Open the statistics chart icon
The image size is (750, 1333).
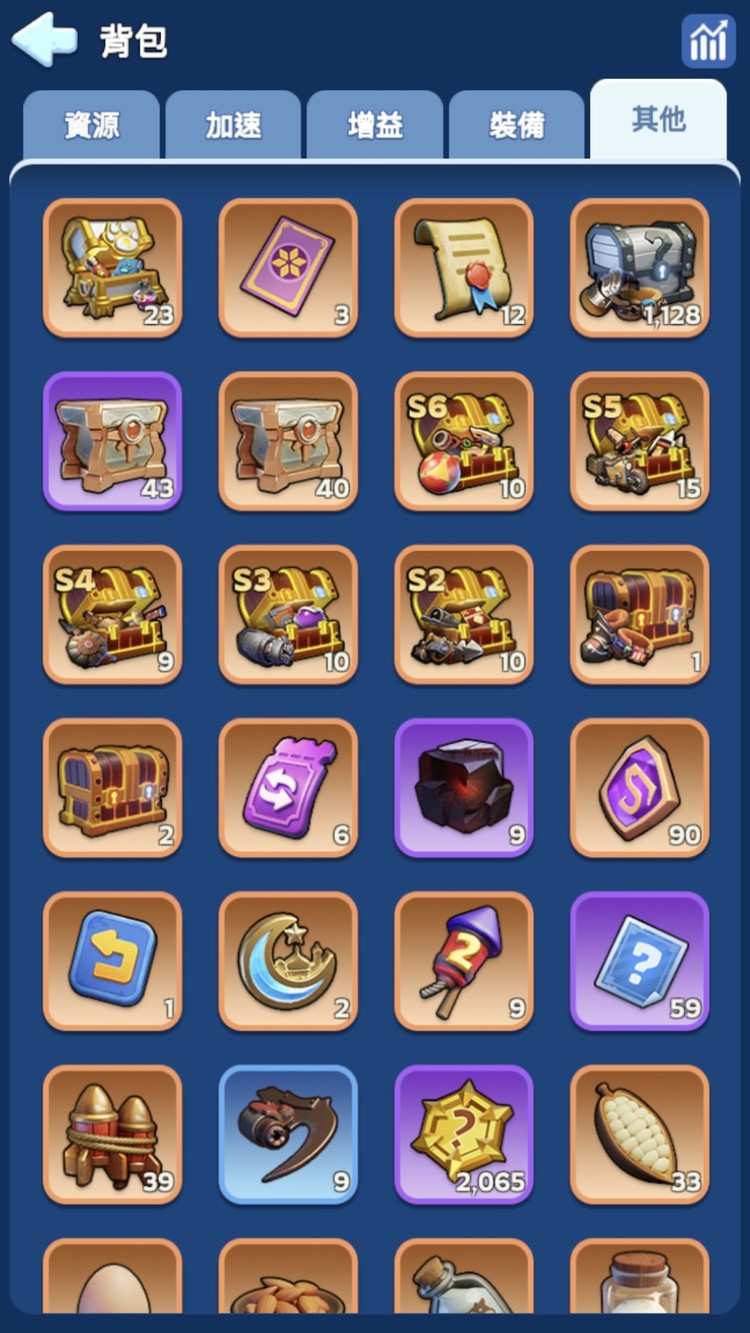[x=708, y=41]
